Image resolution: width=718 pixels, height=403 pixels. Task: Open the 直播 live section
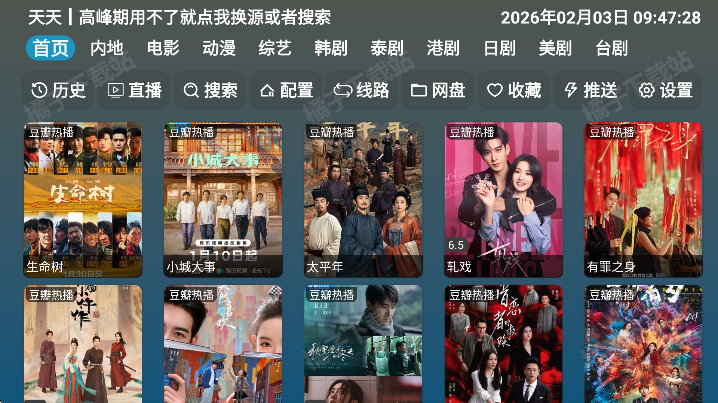134,90
